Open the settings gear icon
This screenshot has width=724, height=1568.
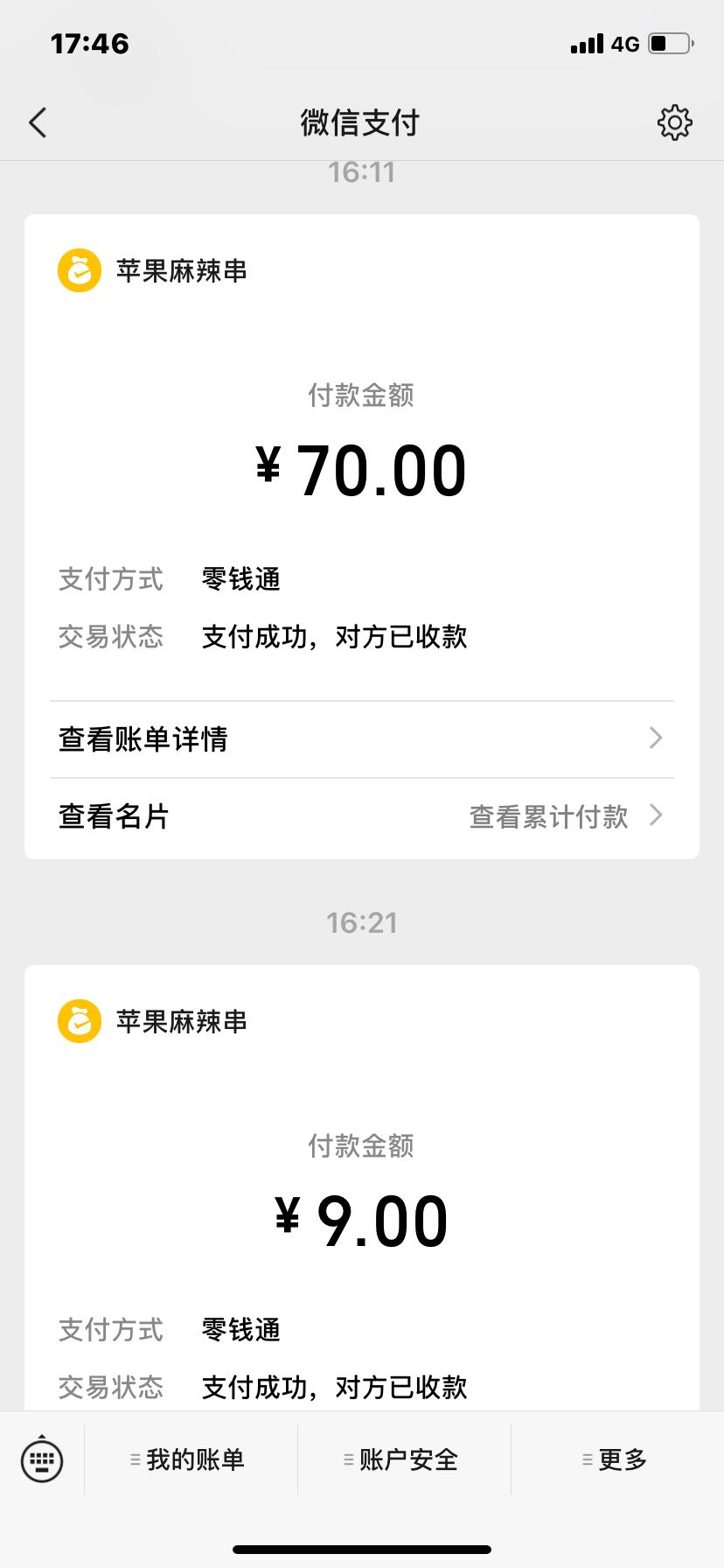pos(674,123)
